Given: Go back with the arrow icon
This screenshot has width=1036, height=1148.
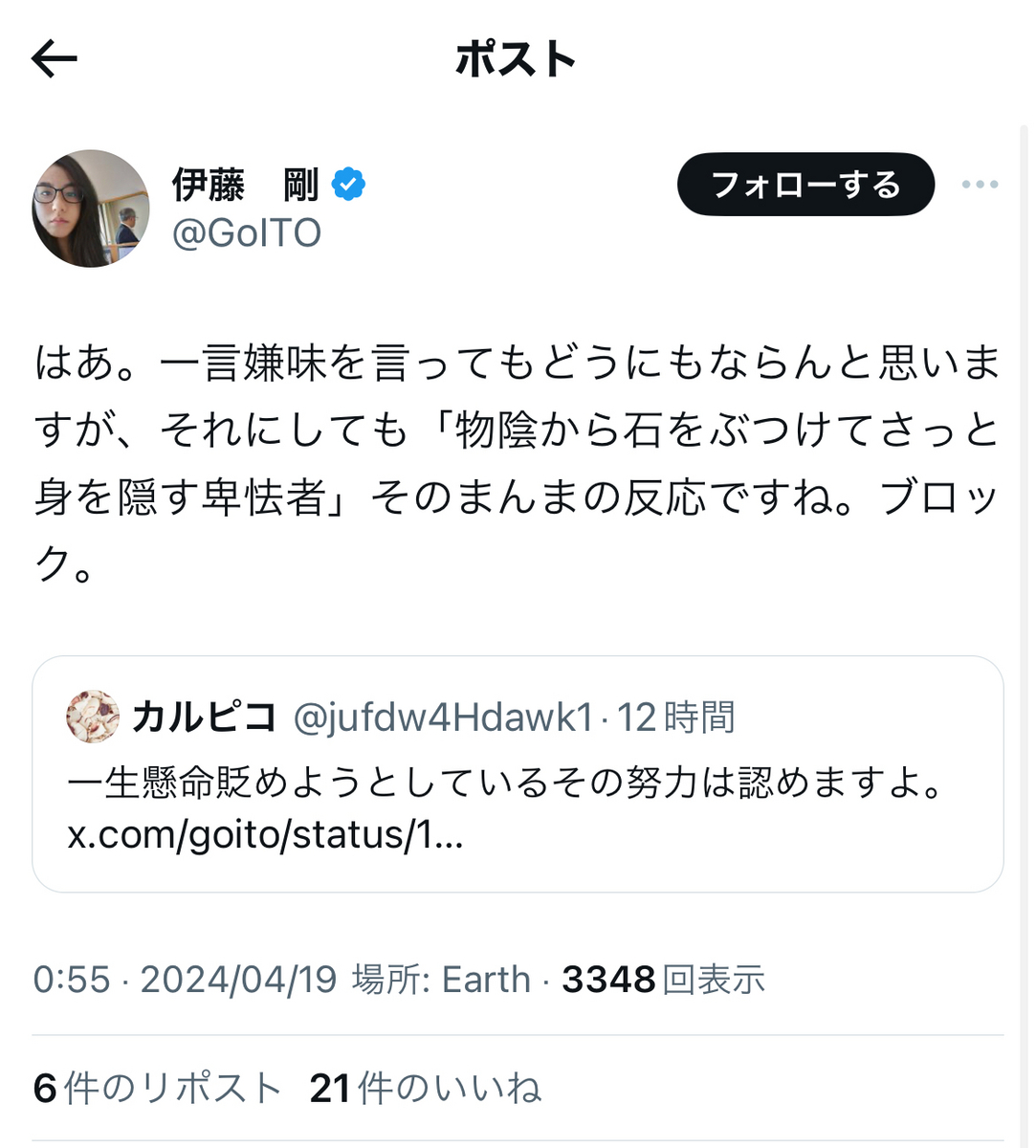Looking at the screenshot, I should click(54, 59).
